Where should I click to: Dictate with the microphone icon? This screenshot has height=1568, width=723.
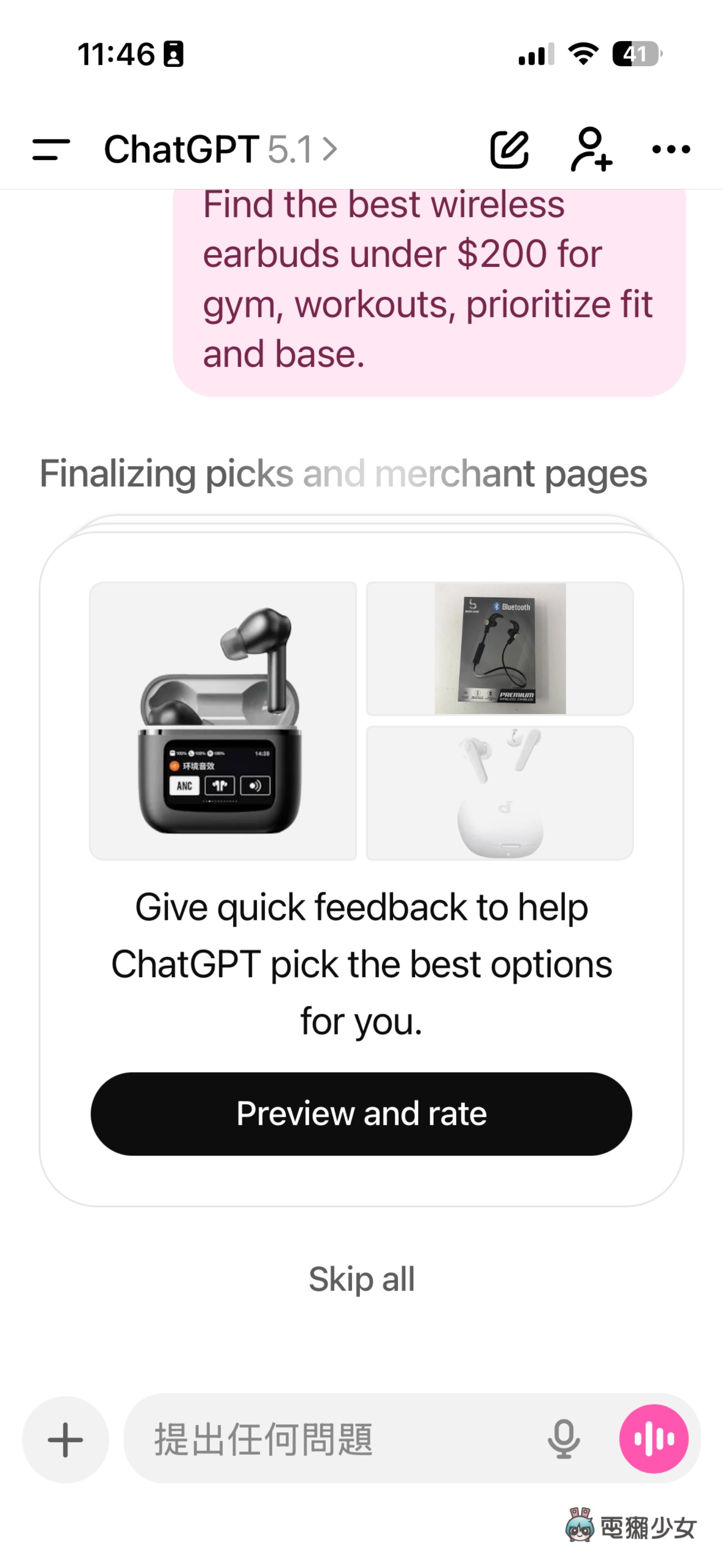tap(564, 1439)
